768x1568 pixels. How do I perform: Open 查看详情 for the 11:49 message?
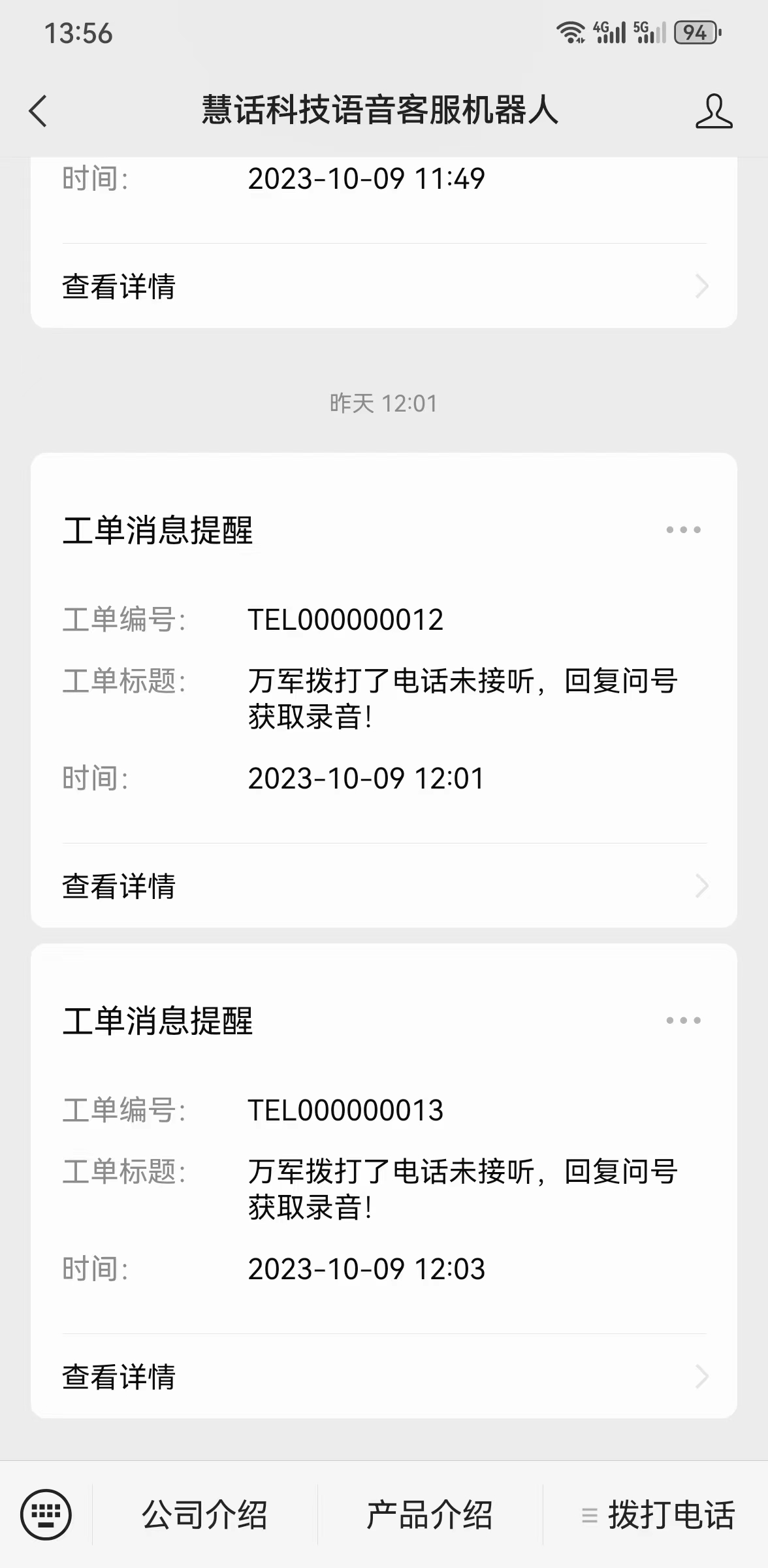(x=384, y=286)
